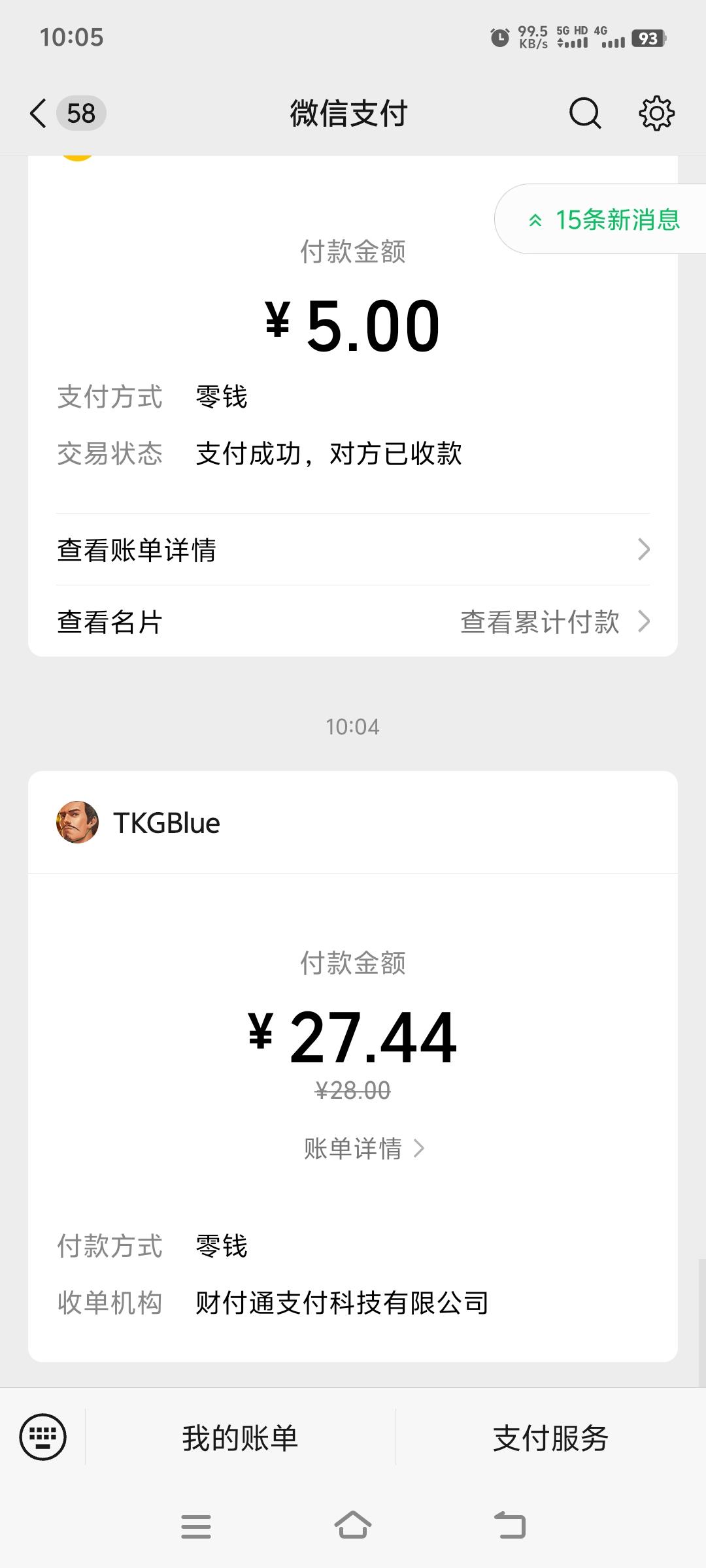706x1568 pixels.
Task: Open WeChat Pay settings via gear icon
Action: [657, 112]
